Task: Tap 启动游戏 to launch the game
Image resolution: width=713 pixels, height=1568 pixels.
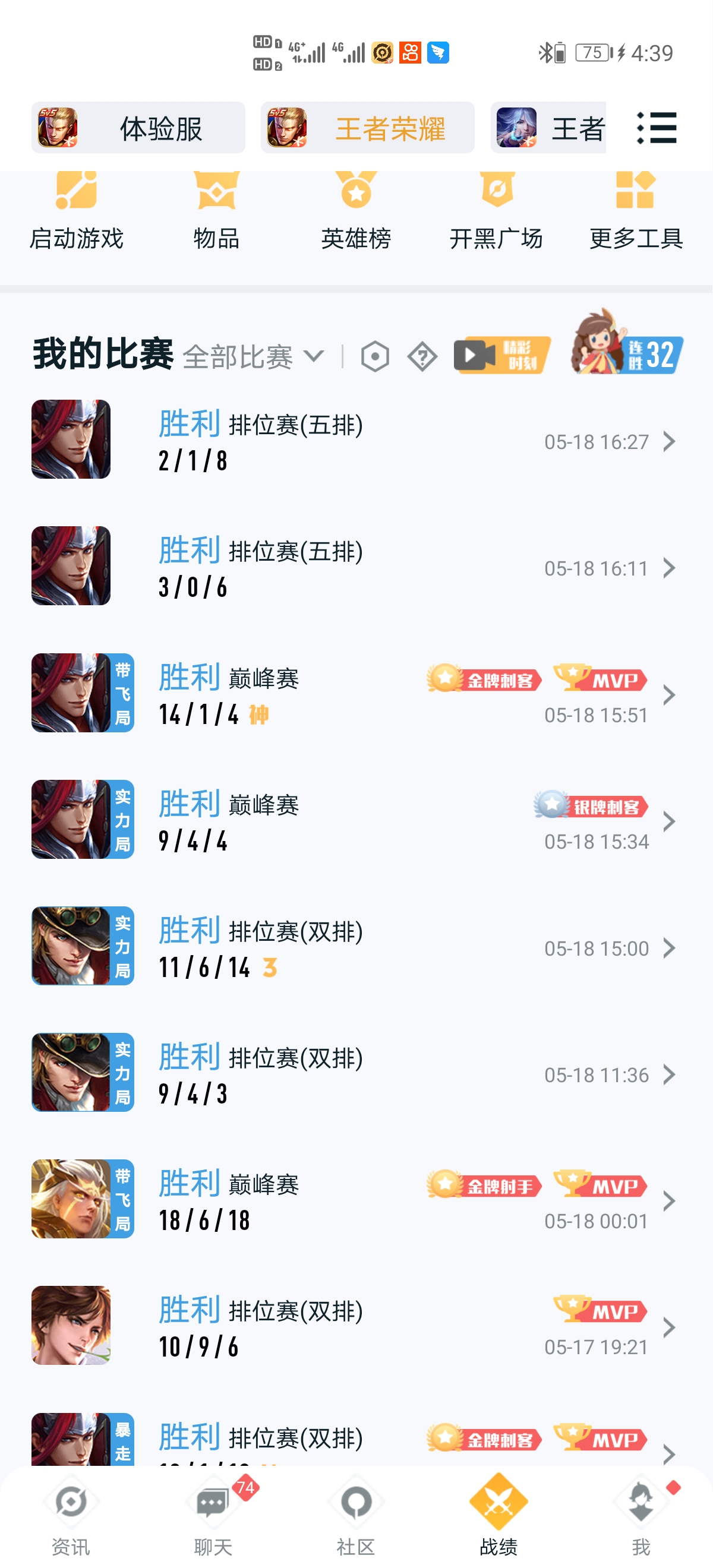Action: point(77,211)
